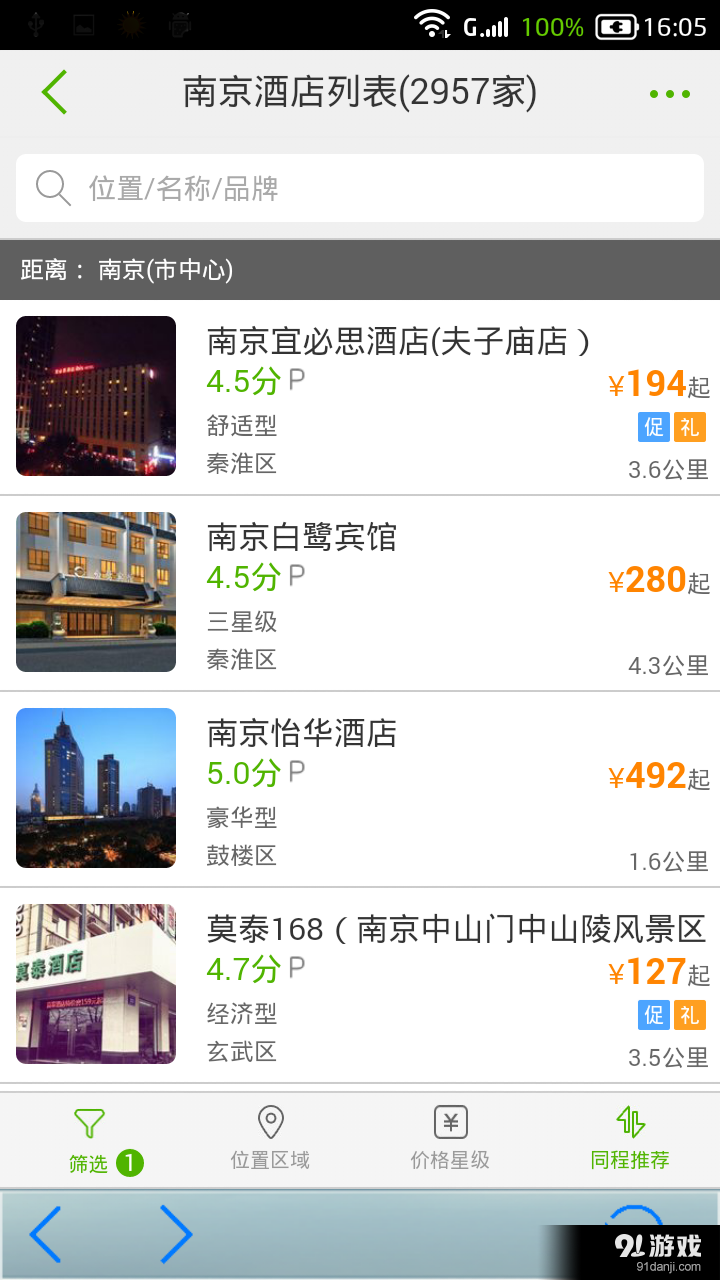Screen dimensions: 720x1280
Task: Open the forward navigation chevron at bottom
Action: [178, 1235]
